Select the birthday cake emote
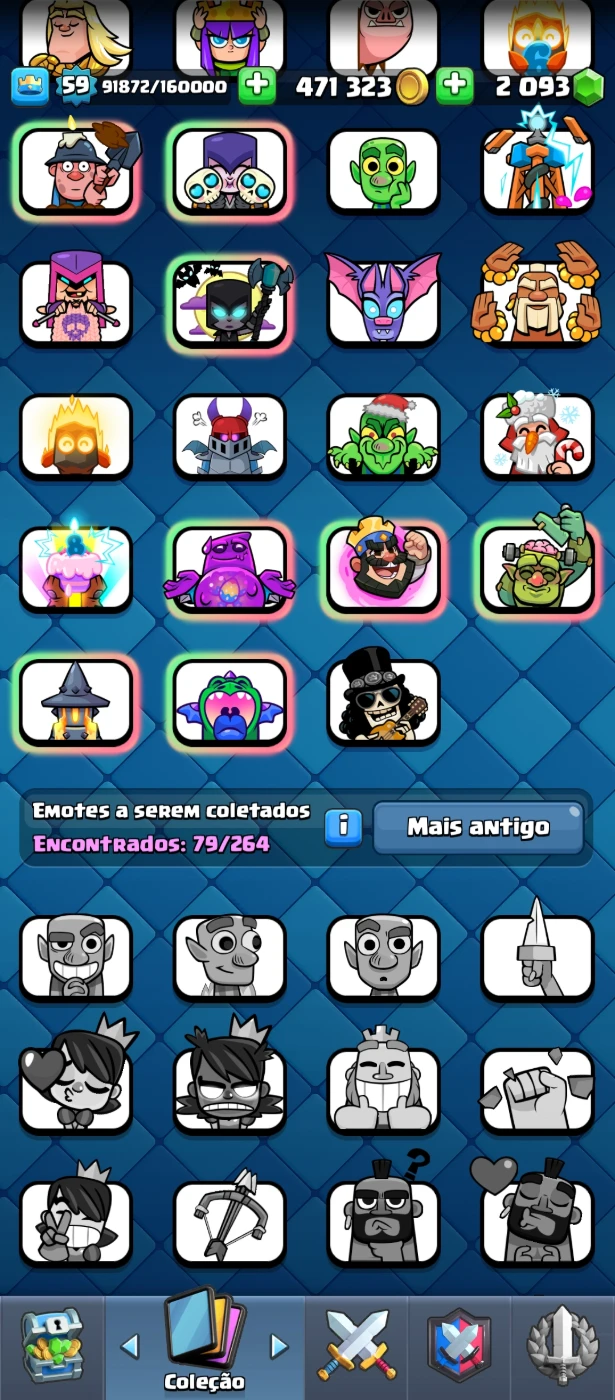The width and height of the screenshot is (615, 1400). [x=76, y=568]
